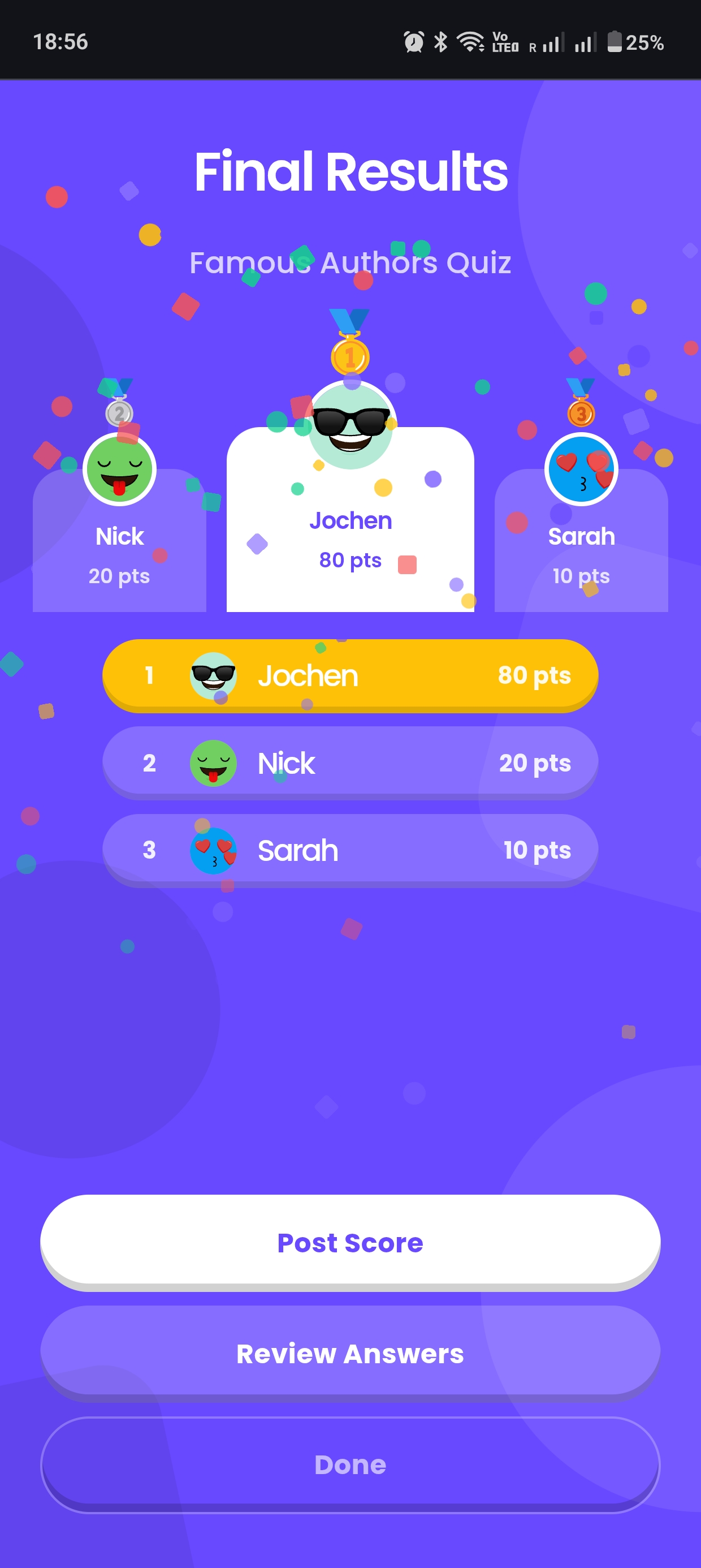Click Sarah's heart-eyes emoji avatar

581,469
